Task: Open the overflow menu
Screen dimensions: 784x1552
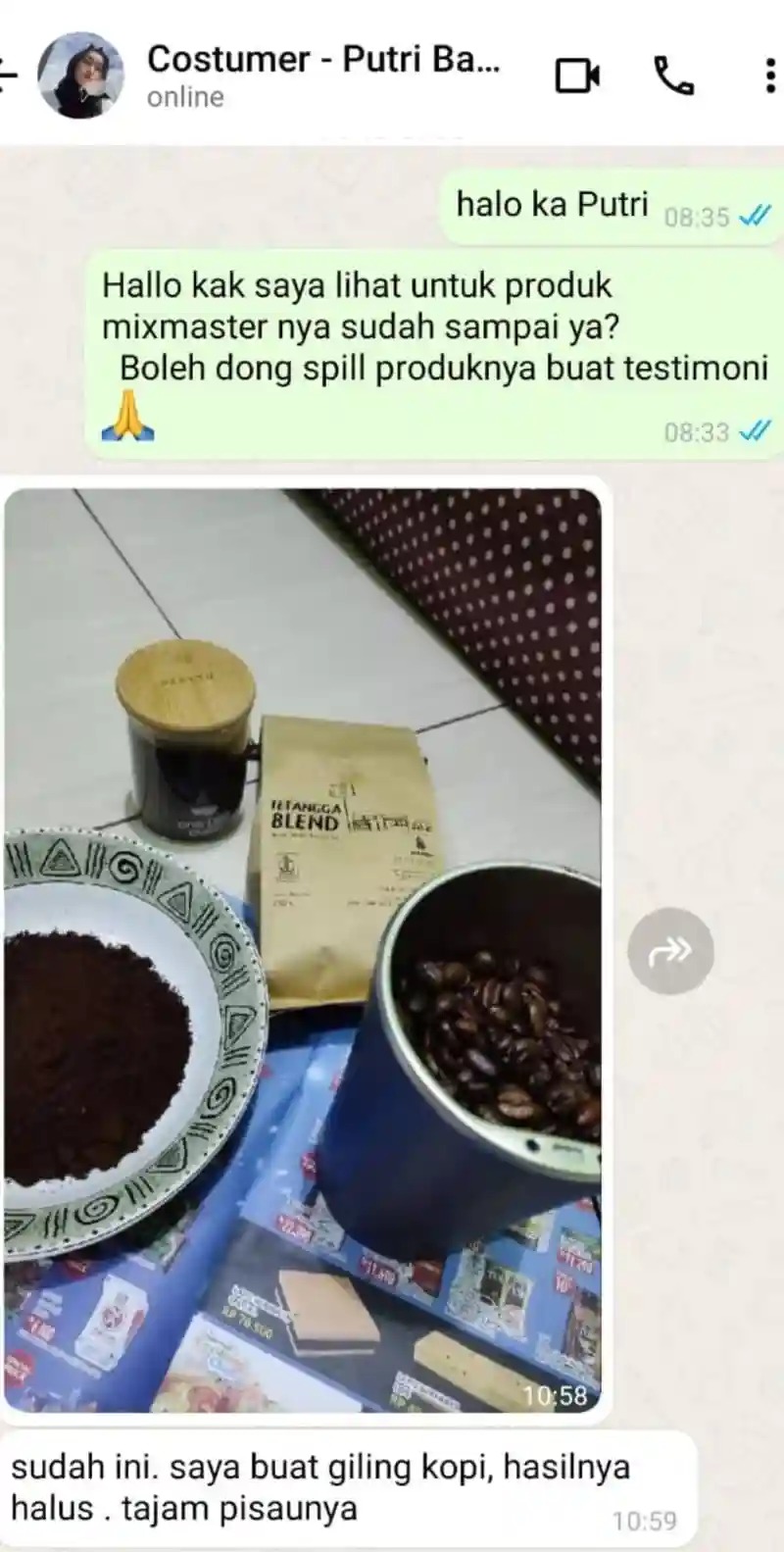Action: click(770, 75)
